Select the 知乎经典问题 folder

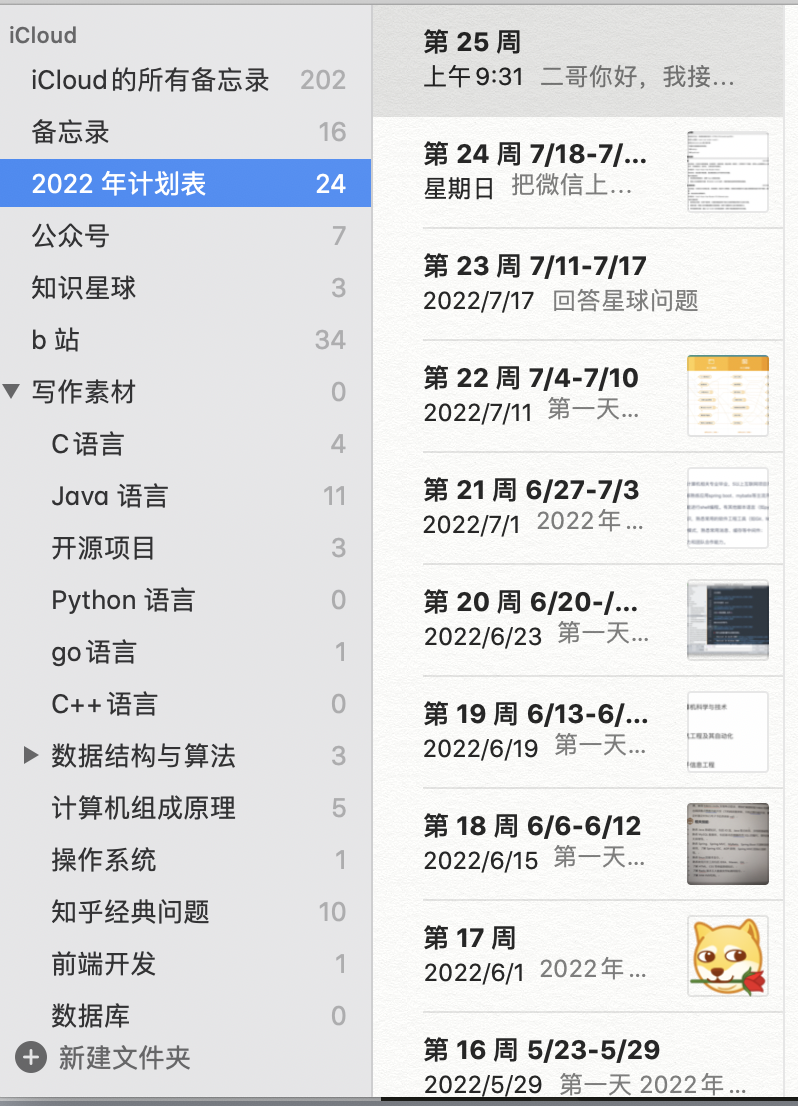pos(130,912)
